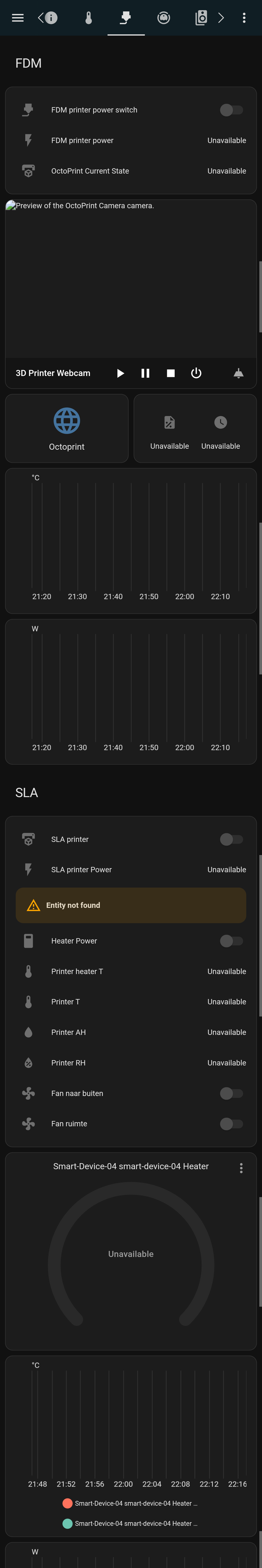The image size is (262, 1568).
Task: Switch on Fan ruimte
Action: pos(231,1124)
